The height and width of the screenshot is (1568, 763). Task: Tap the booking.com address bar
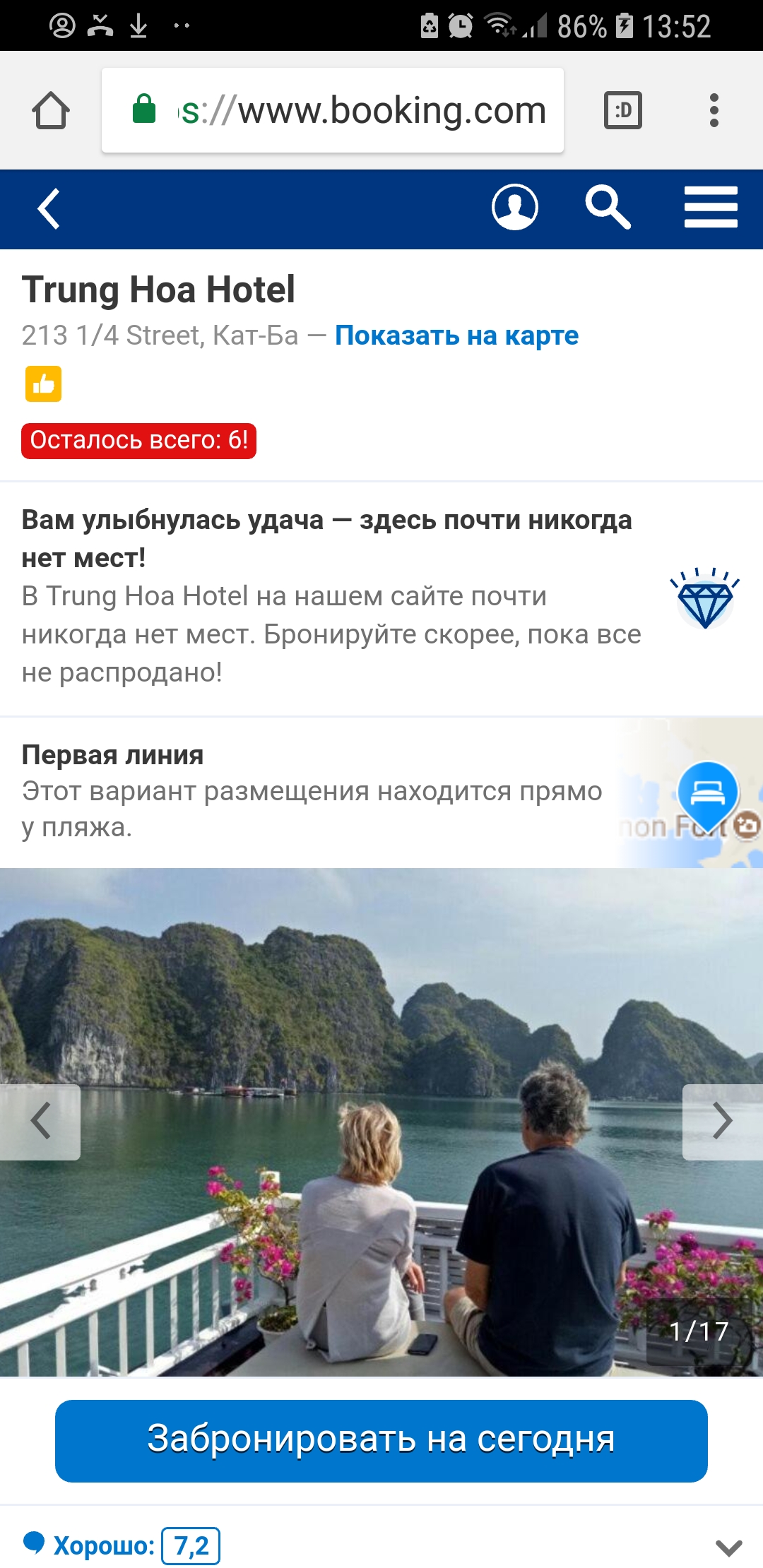coord(333,111)
